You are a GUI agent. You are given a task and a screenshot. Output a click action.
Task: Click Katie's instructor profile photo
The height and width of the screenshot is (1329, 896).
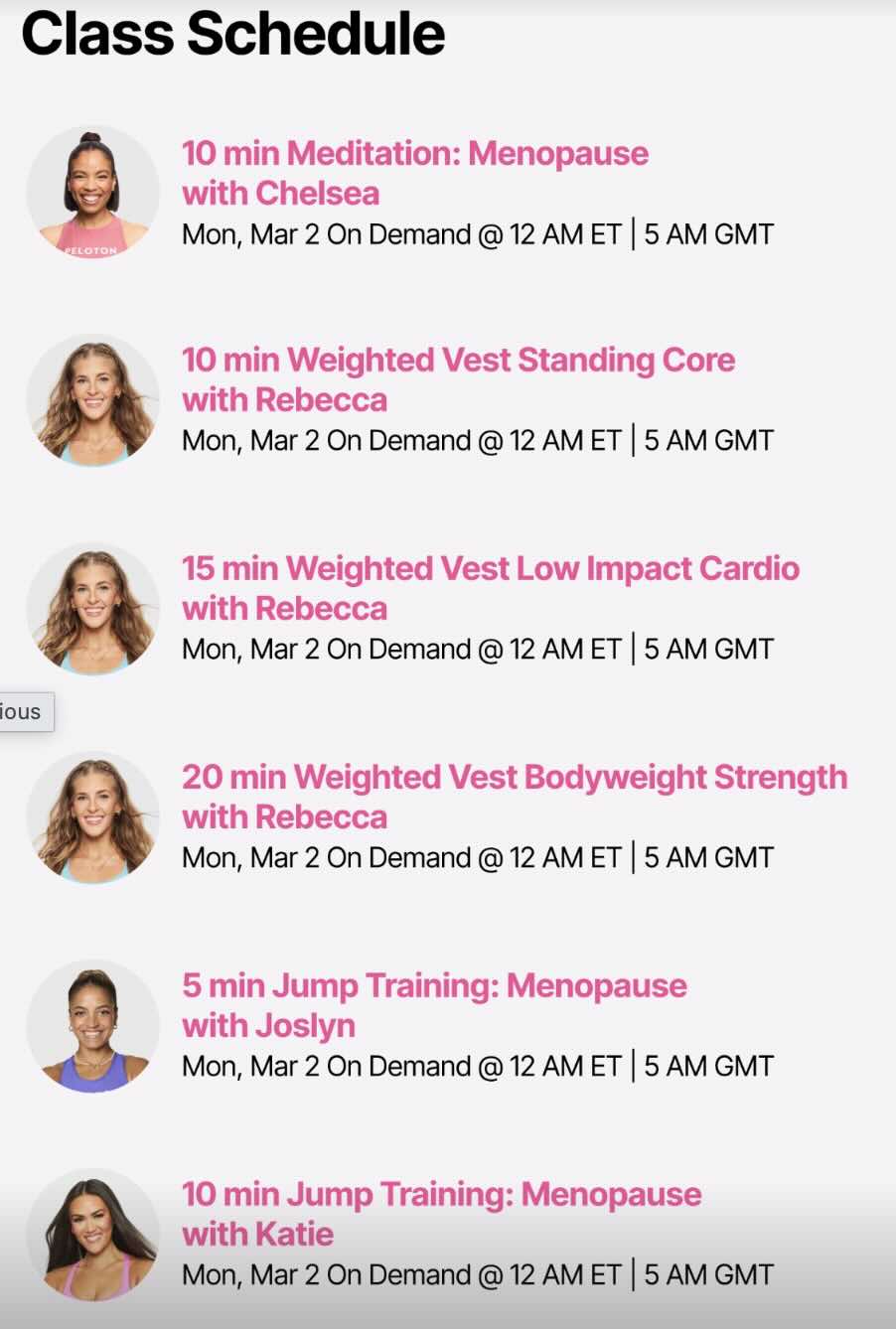[x=92, y=1232]
